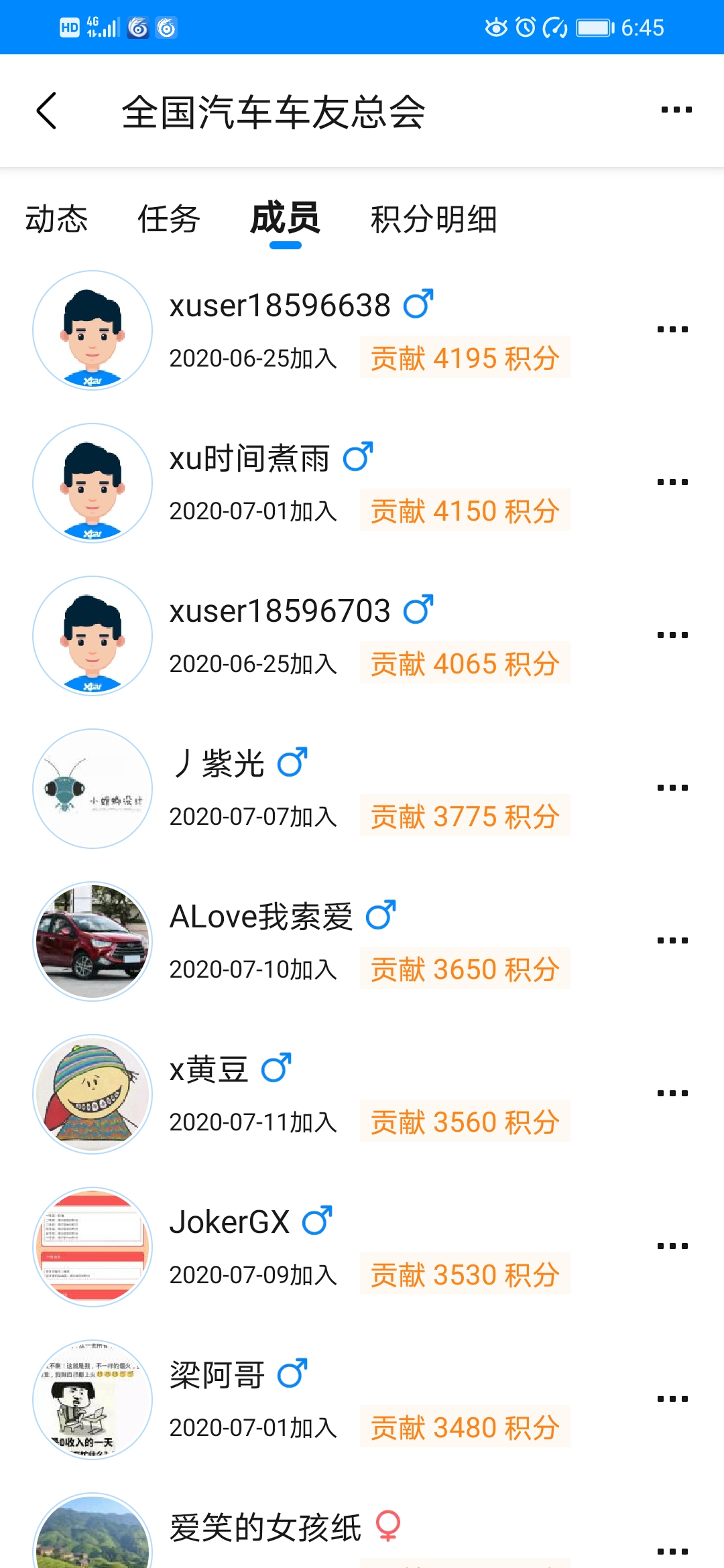Image resolution: width=724 pixels, height=1568 pixels.
Task: Open more options for 丿紫光
Action: click(x=672, y=788)
